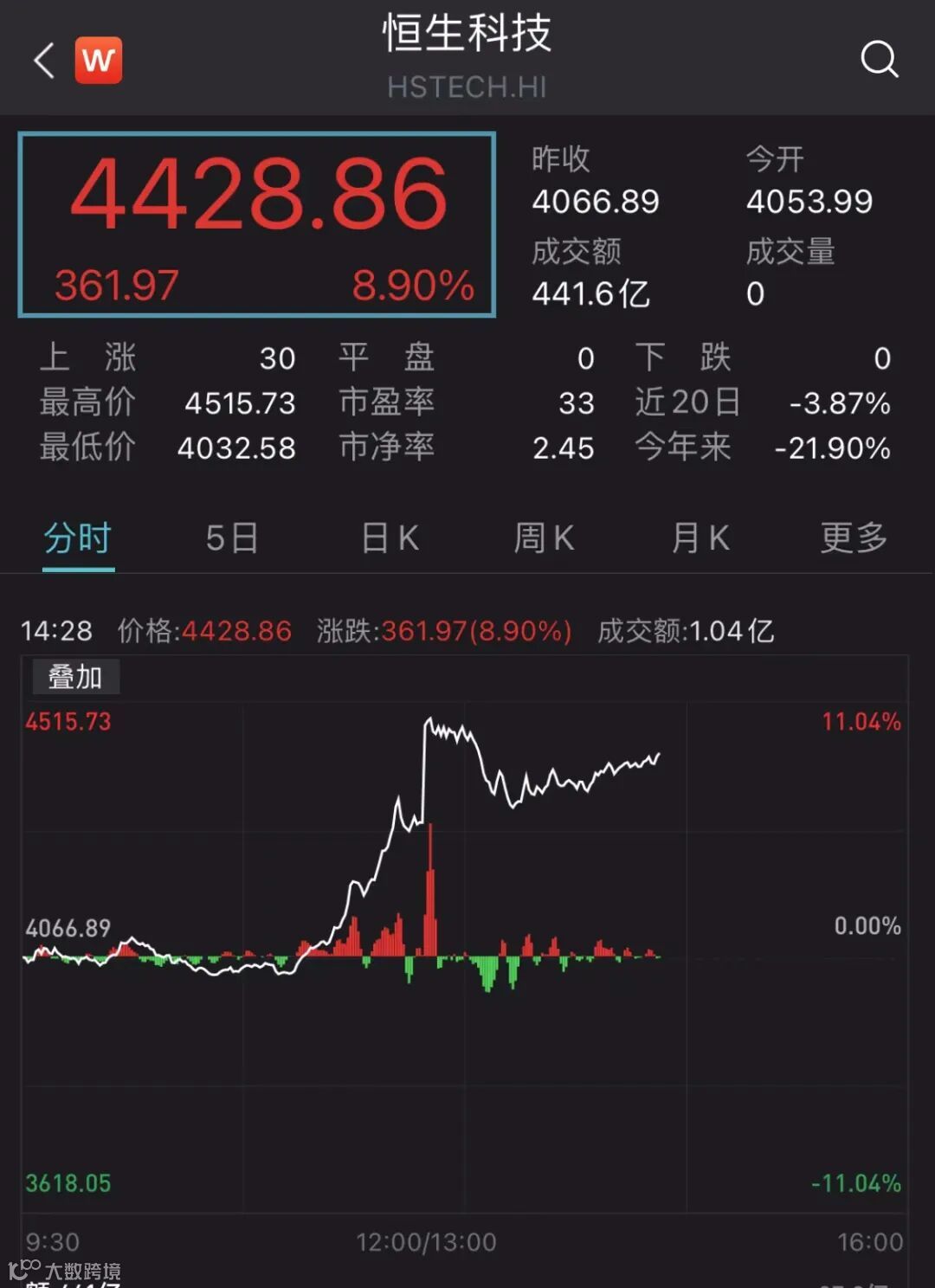Select the 周K chart tab
935x1288 pixels.
pos(544,538)
